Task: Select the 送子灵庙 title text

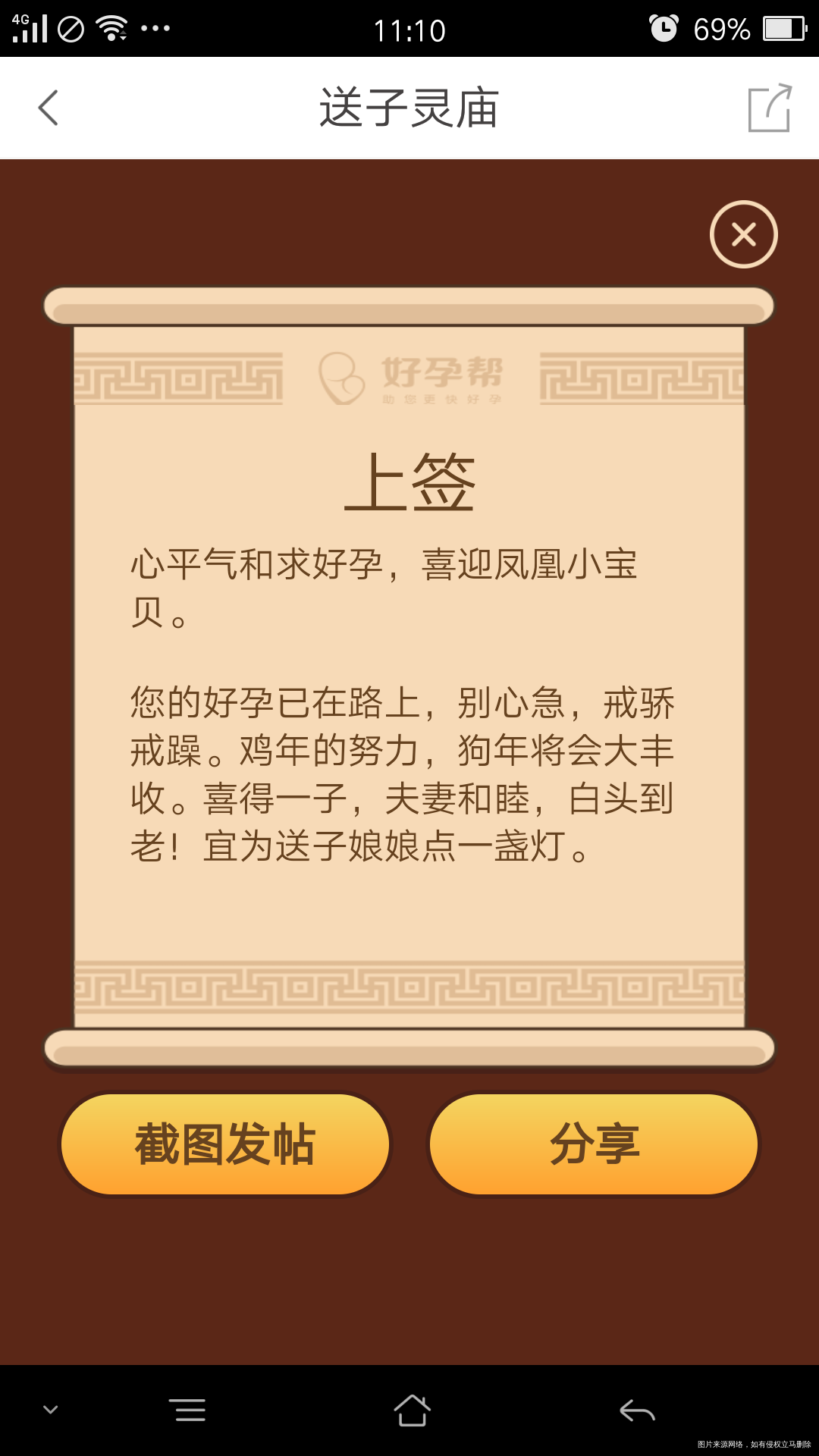Action: click(409, 106)
